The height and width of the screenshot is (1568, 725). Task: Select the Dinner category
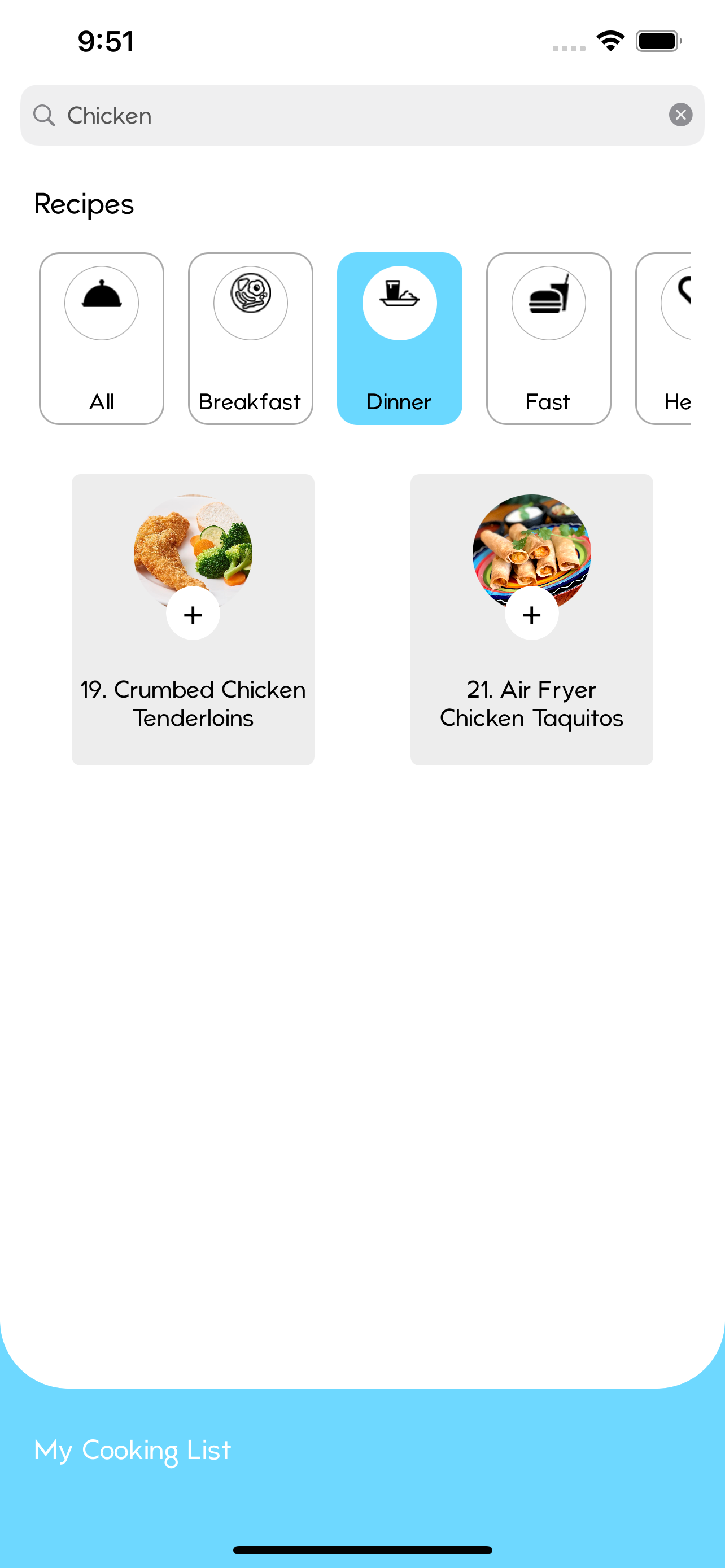point(399,339)
